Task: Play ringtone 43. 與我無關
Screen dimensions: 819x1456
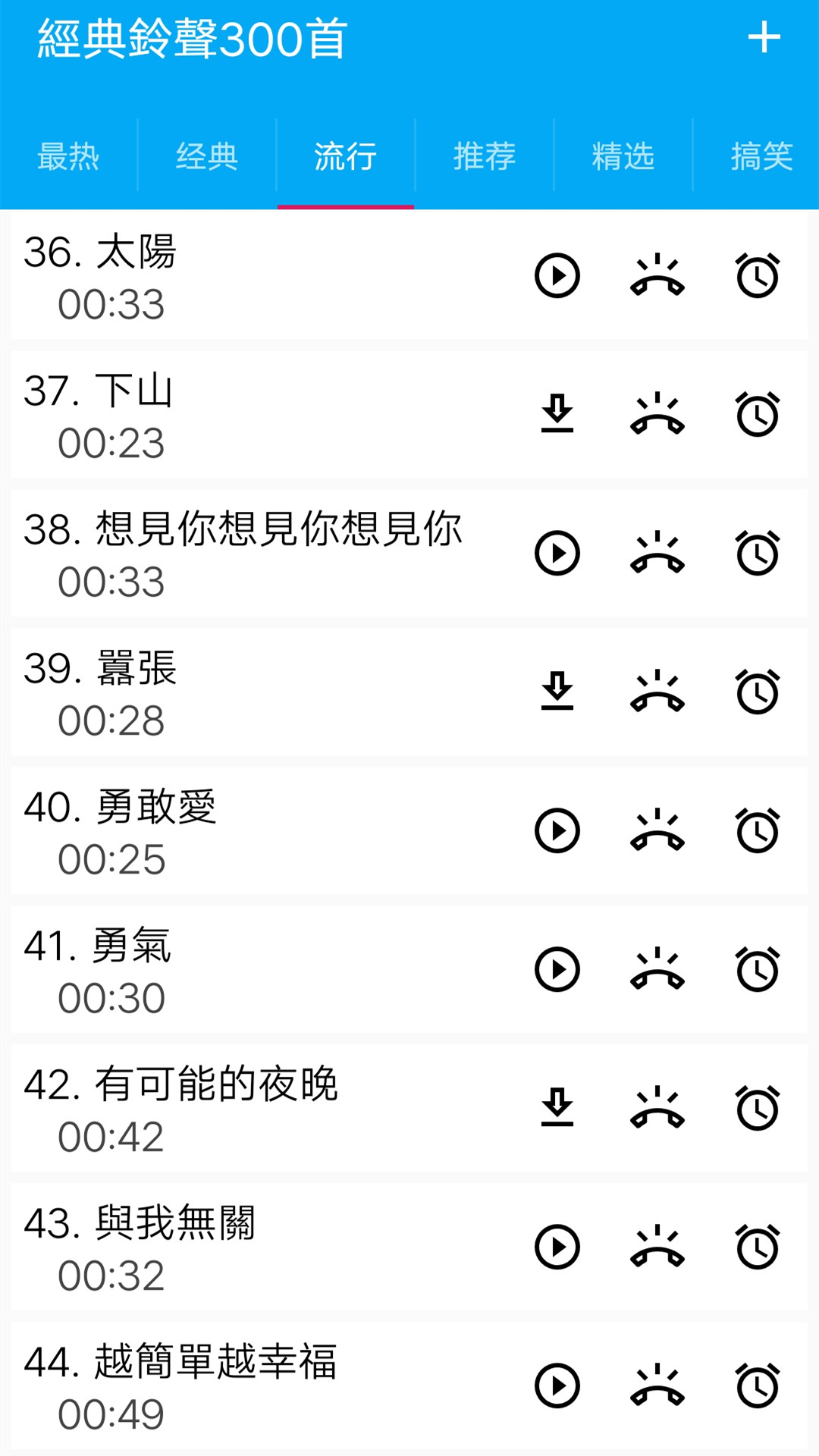Action: [x=557, y=1247]
